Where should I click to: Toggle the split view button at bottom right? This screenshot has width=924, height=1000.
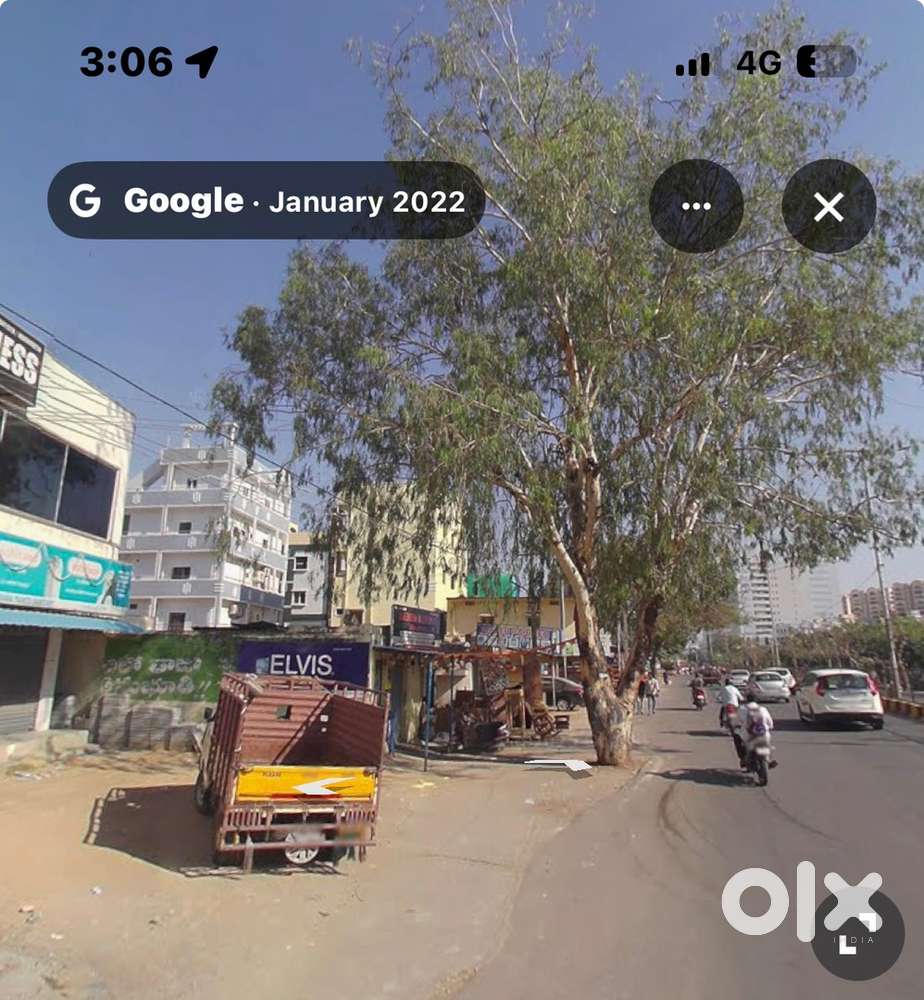pyautogui.click(x=857, y=933)
